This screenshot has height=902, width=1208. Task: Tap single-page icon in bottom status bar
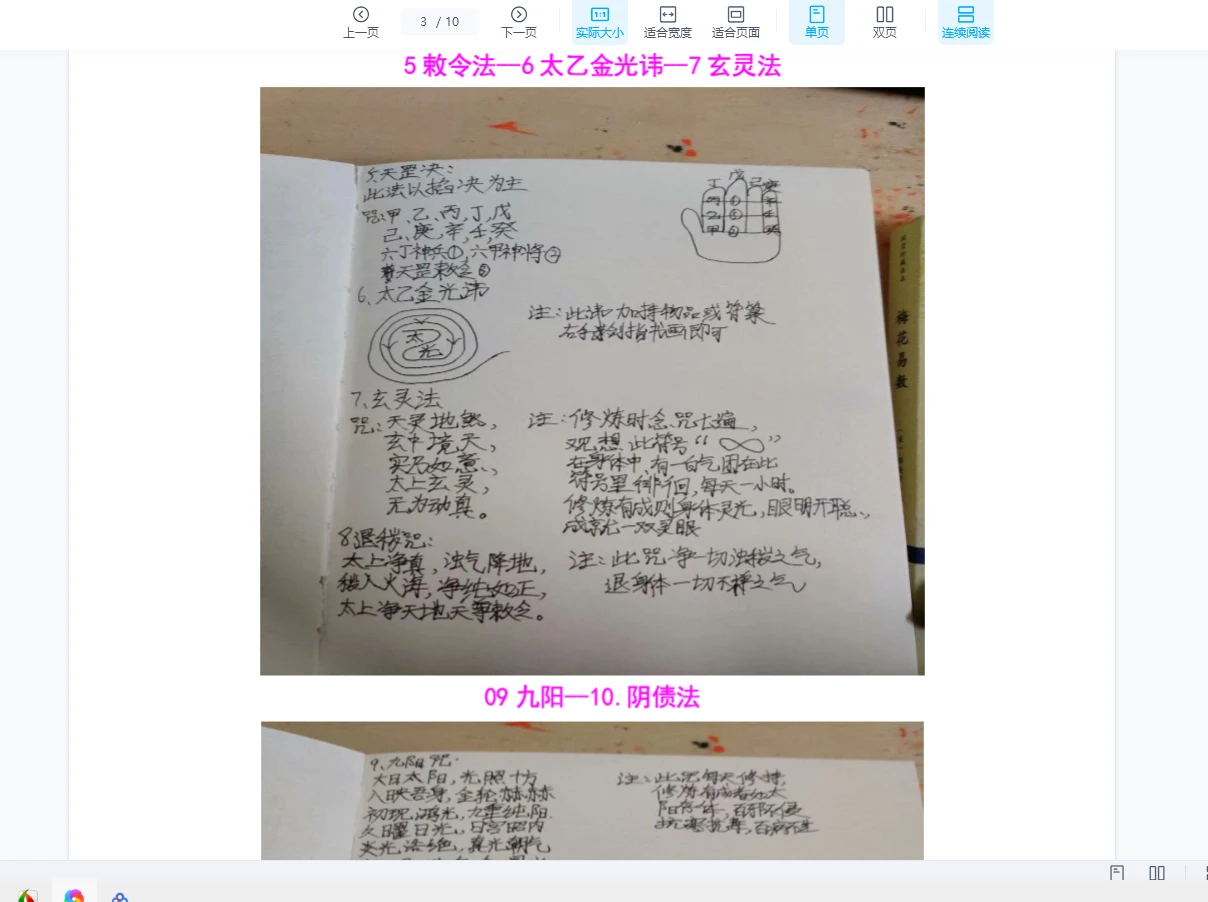(x=1117, y=873)
